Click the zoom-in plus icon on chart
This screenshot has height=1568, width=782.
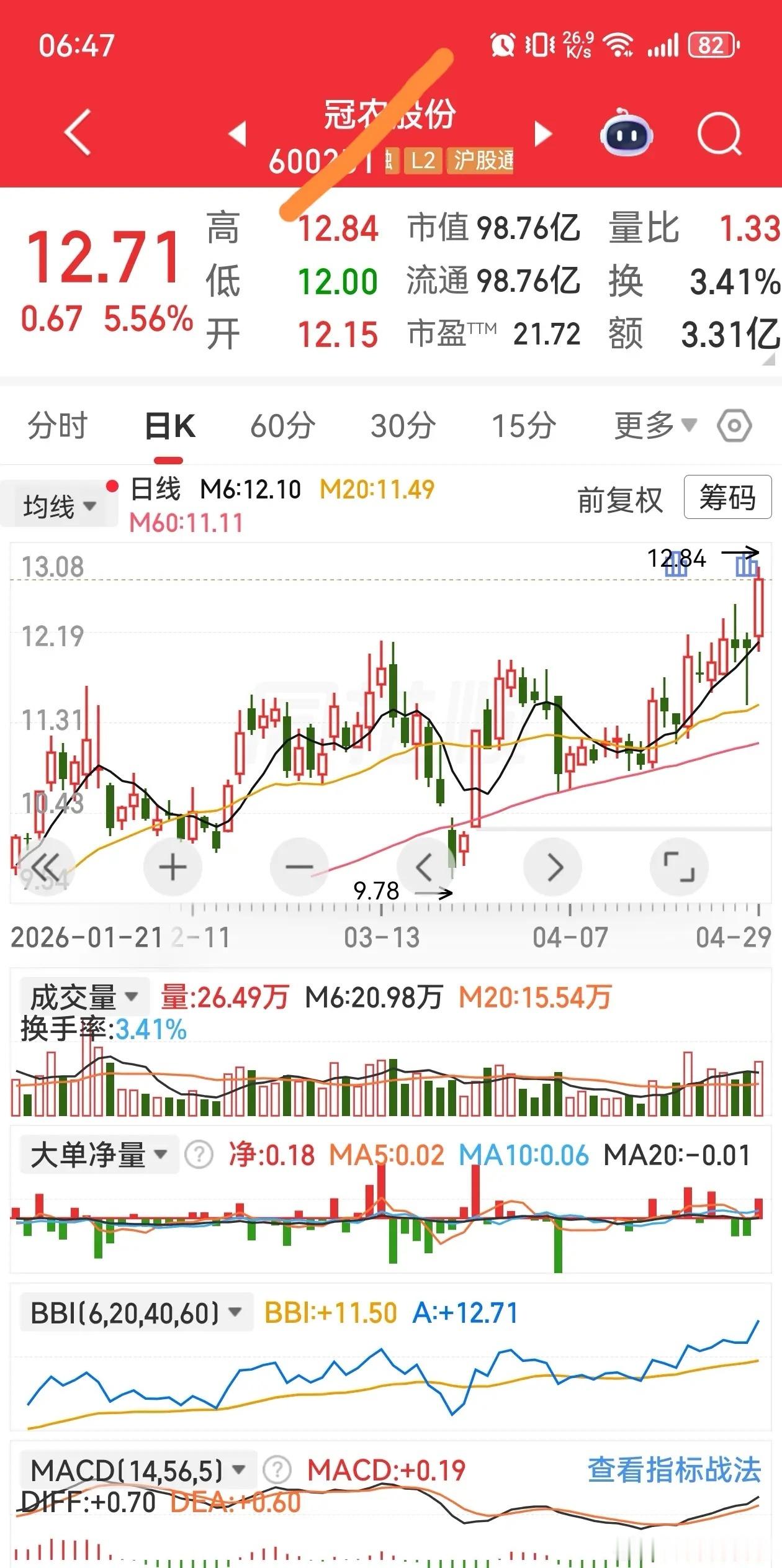[x=172, y=868]
